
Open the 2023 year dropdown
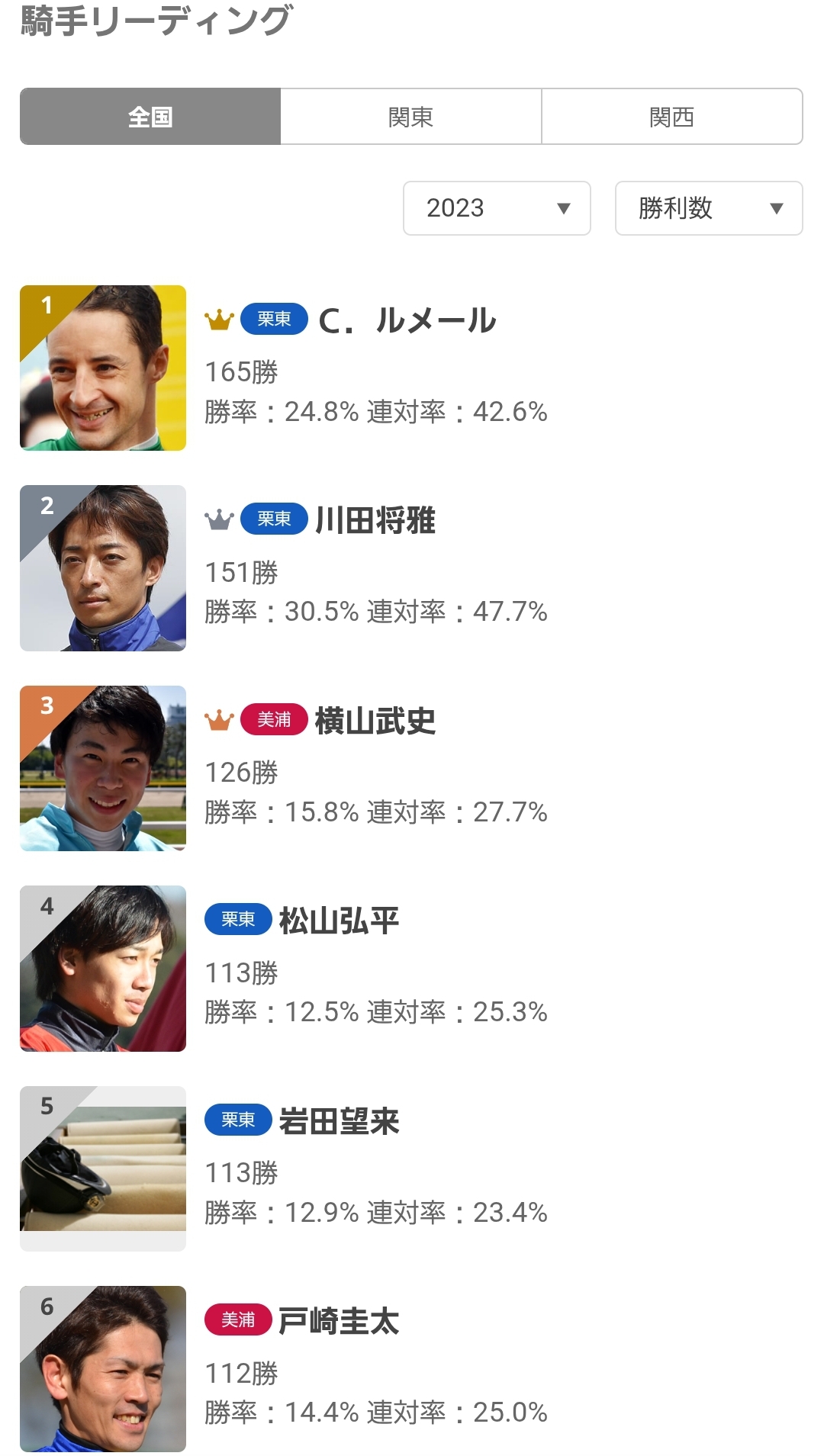tap(497, 208)
